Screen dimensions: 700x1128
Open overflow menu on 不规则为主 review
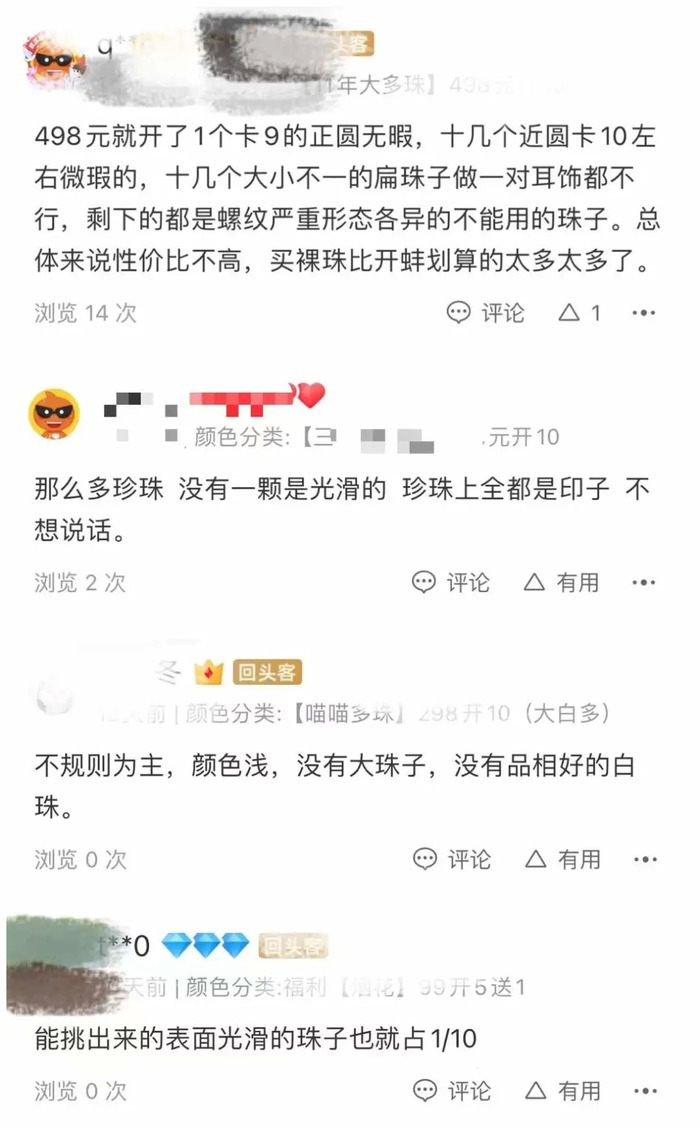pos(644,859)
